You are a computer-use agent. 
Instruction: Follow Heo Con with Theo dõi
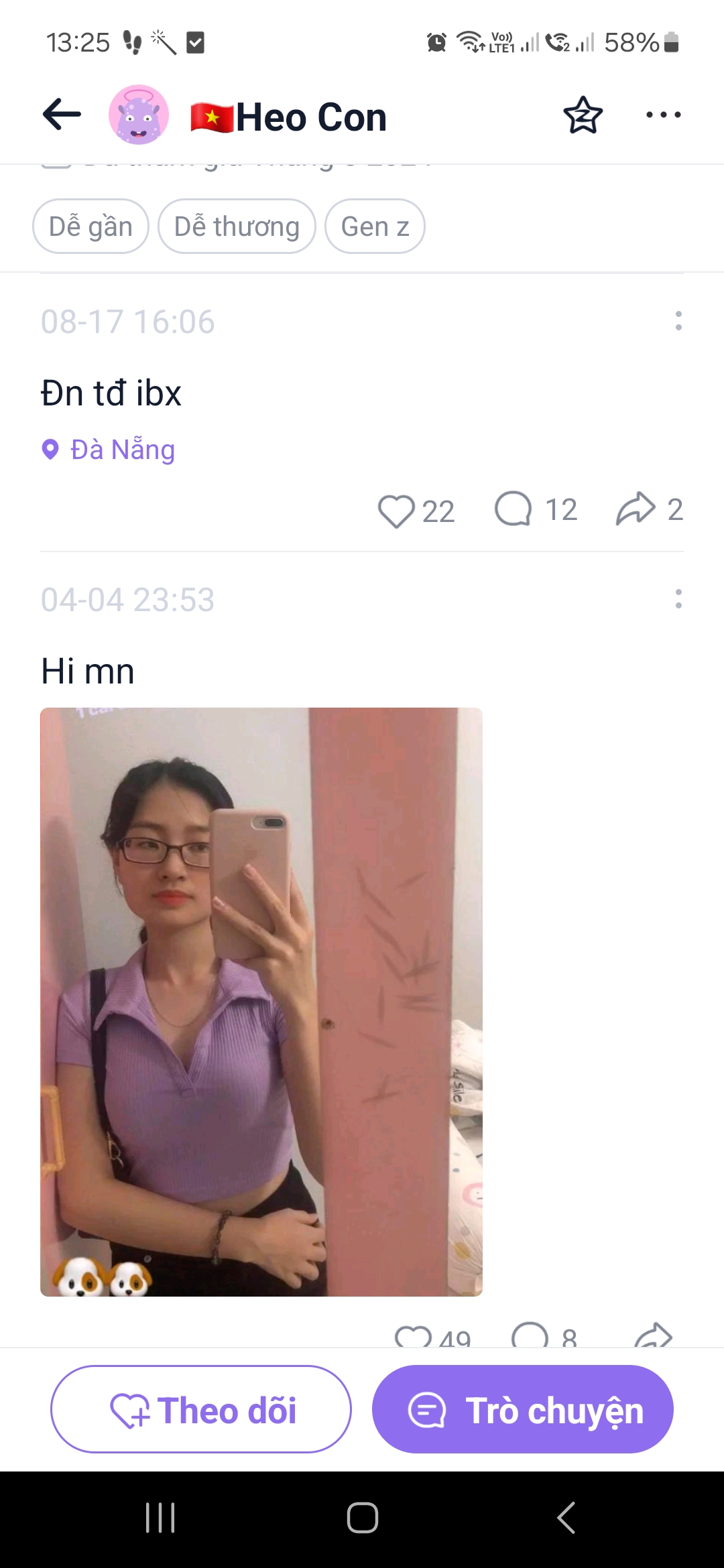[x=201, y=1409]
